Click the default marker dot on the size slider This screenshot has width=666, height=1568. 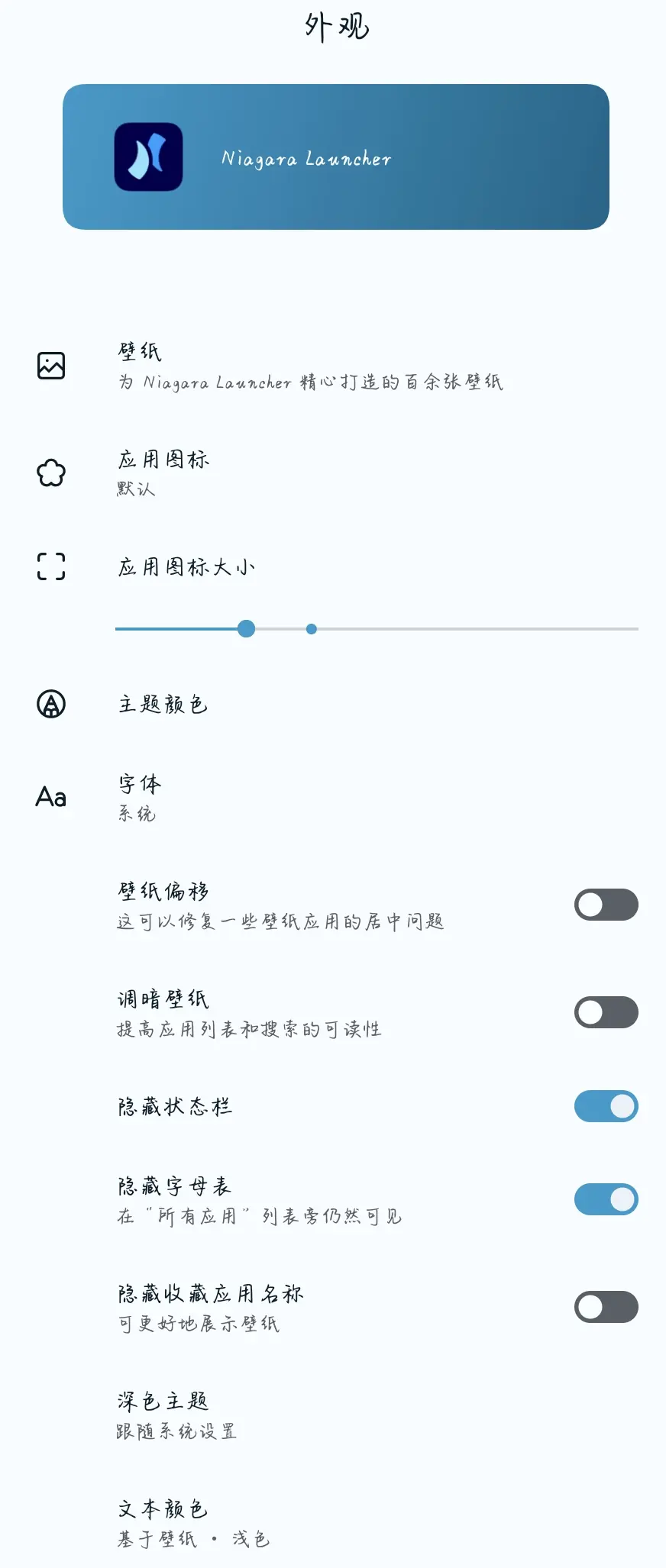pyautogui.click(x=311, y=628)
